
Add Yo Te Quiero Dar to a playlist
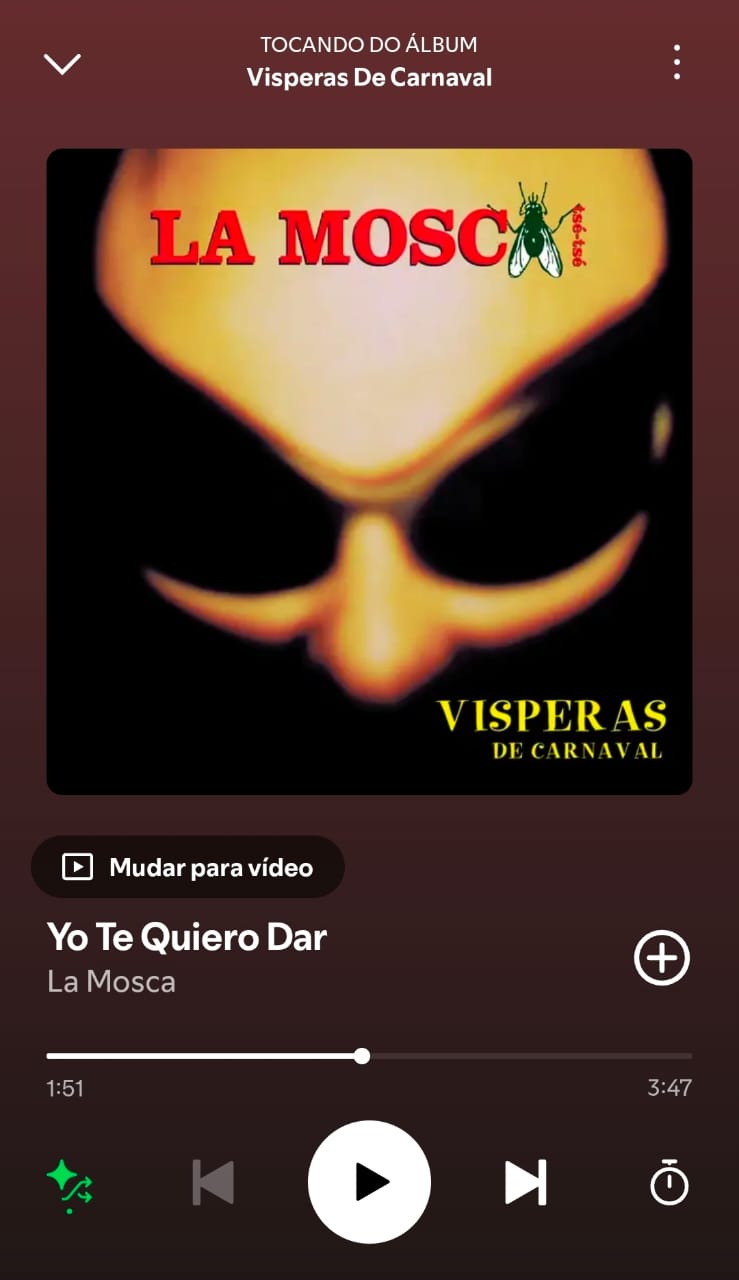pyautogui.click(x=662, y=957)
